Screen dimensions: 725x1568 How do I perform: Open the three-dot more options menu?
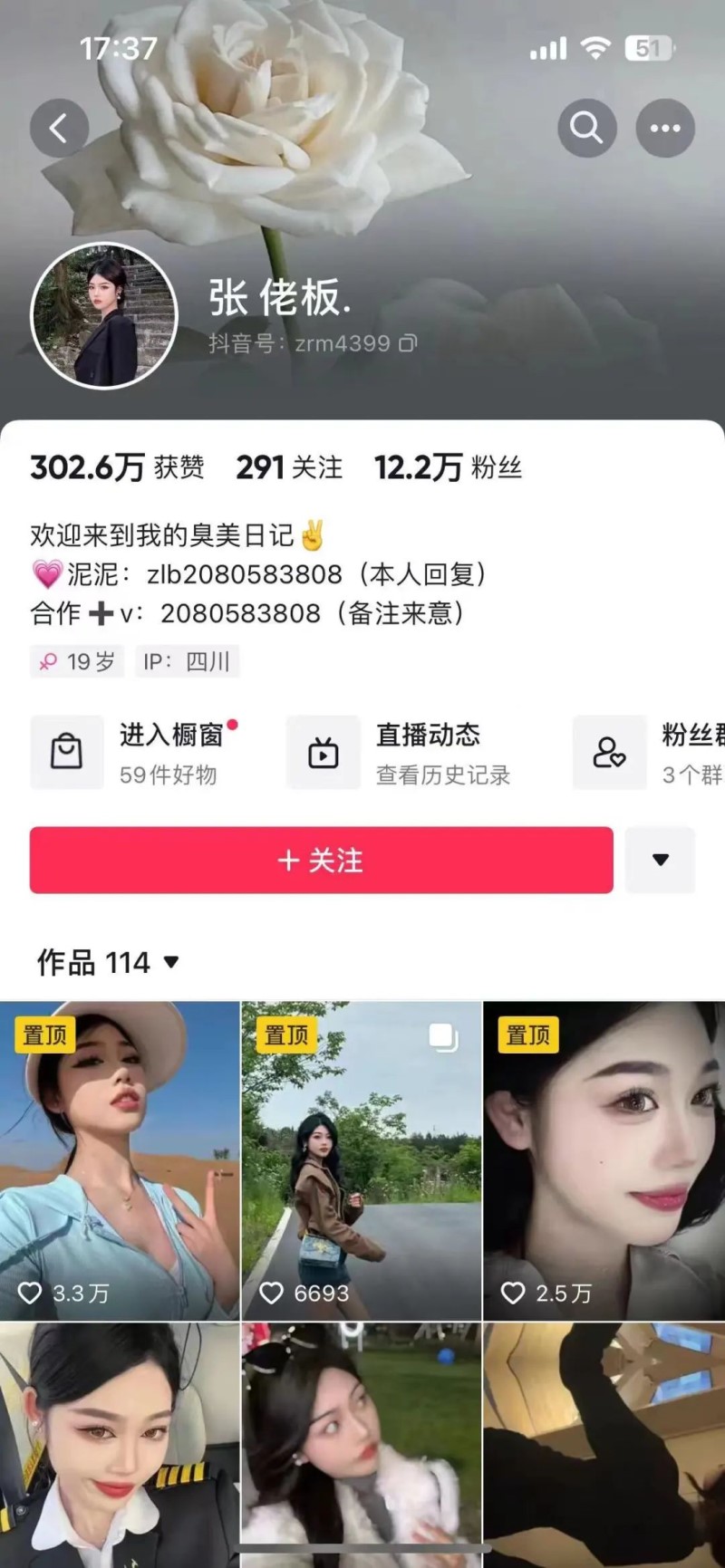pos(665,128)
